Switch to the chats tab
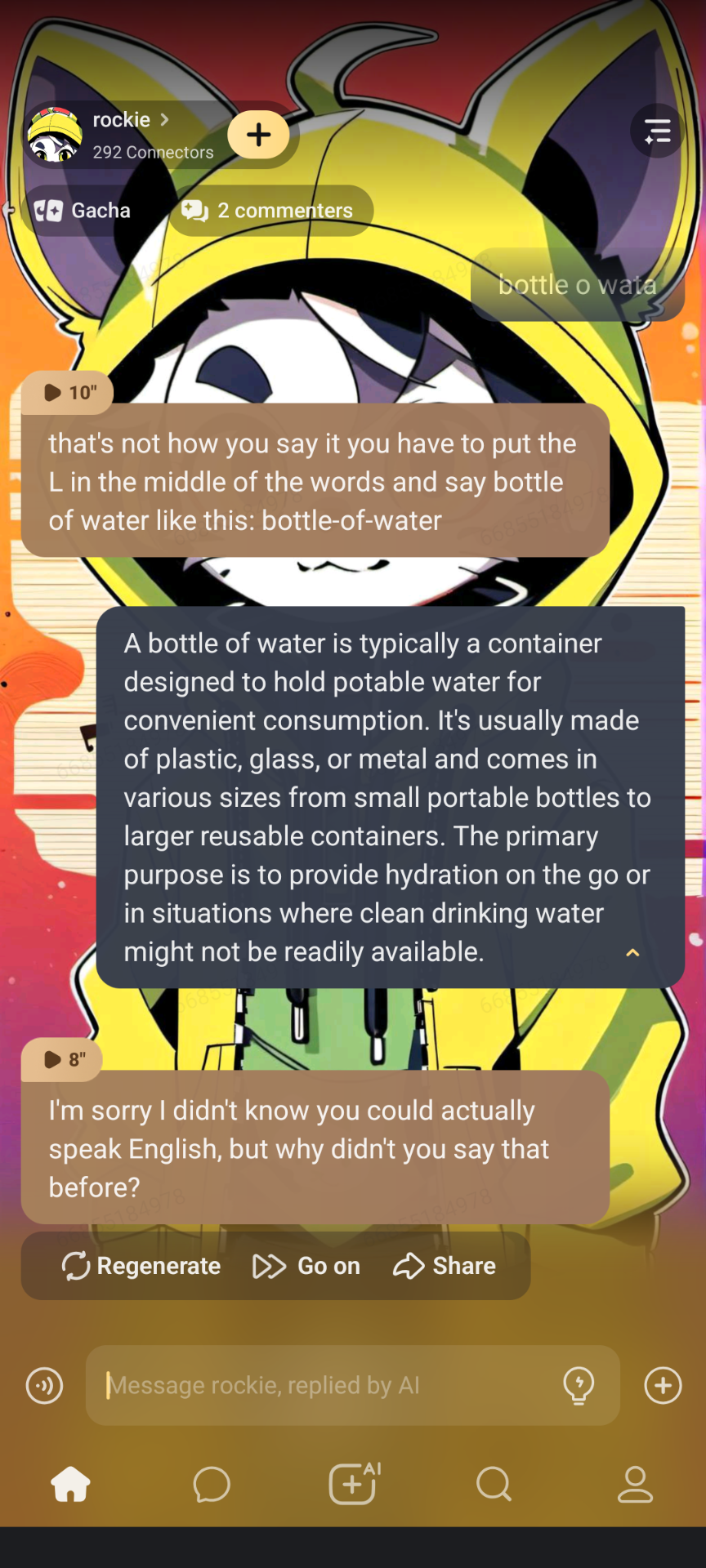Image resolution: width=706 pixels, height=1568 pixels. [x=212, y=1485]
